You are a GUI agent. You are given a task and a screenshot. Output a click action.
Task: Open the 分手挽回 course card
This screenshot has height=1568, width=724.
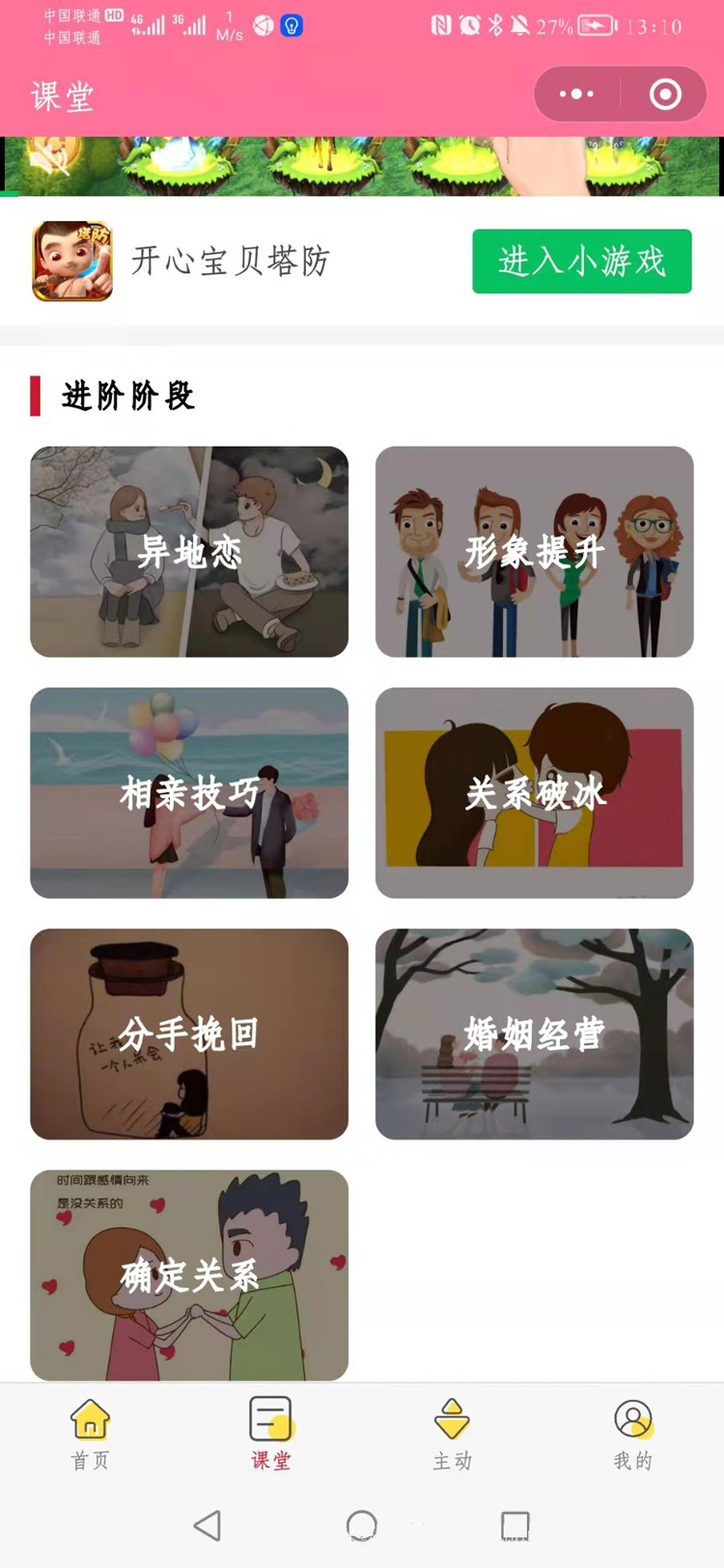[x=189, y=1033]
